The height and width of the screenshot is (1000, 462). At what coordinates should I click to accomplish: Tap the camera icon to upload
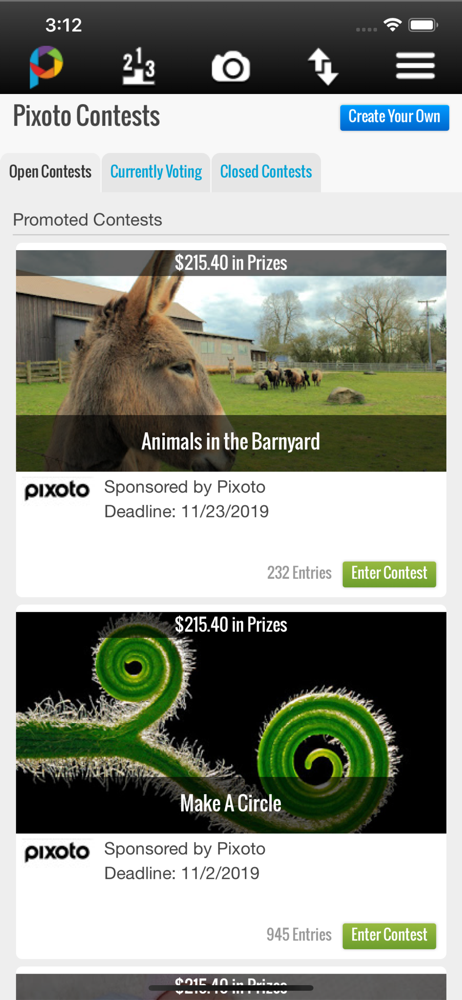[230, 66]
